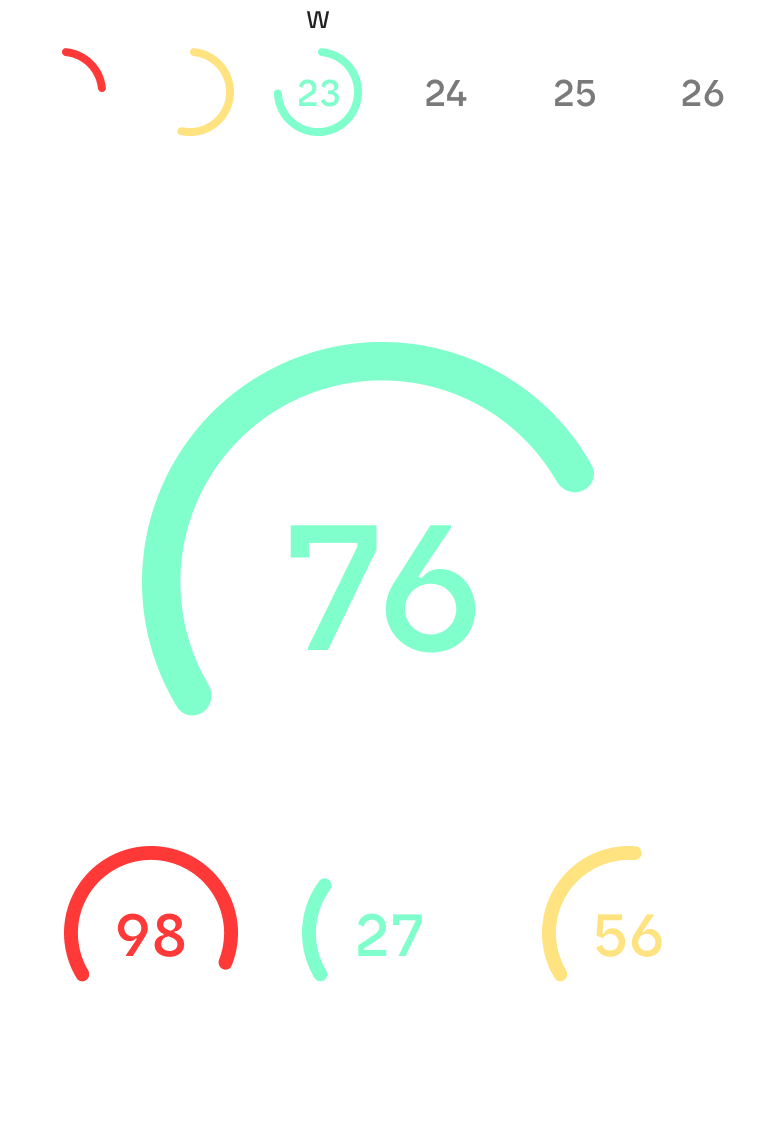The image size is (764, 1134).
Task: Select Saturday the 26th
Action: [x=702, y=92]
